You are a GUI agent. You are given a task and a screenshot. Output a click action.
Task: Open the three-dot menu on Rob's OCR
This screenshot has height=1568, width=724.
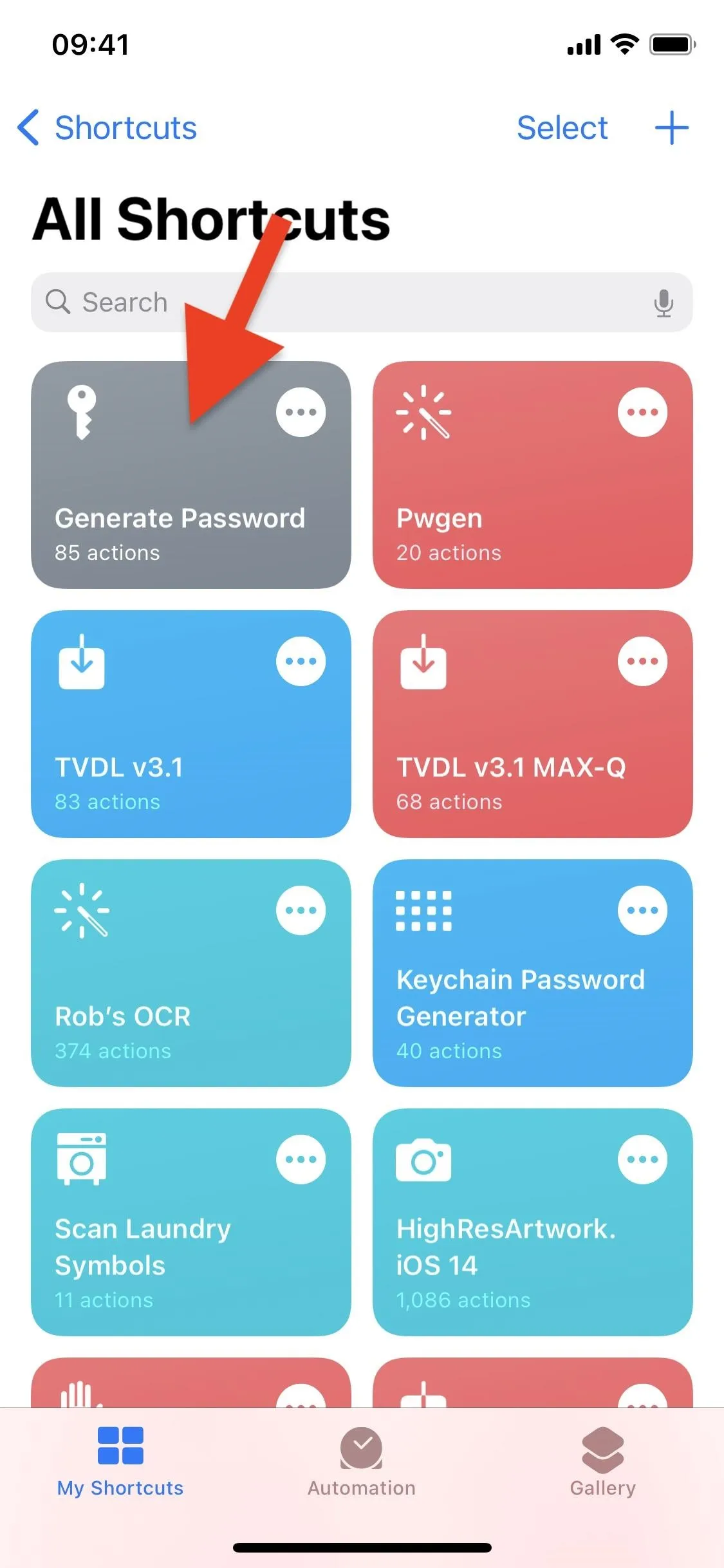click(301, 910)
